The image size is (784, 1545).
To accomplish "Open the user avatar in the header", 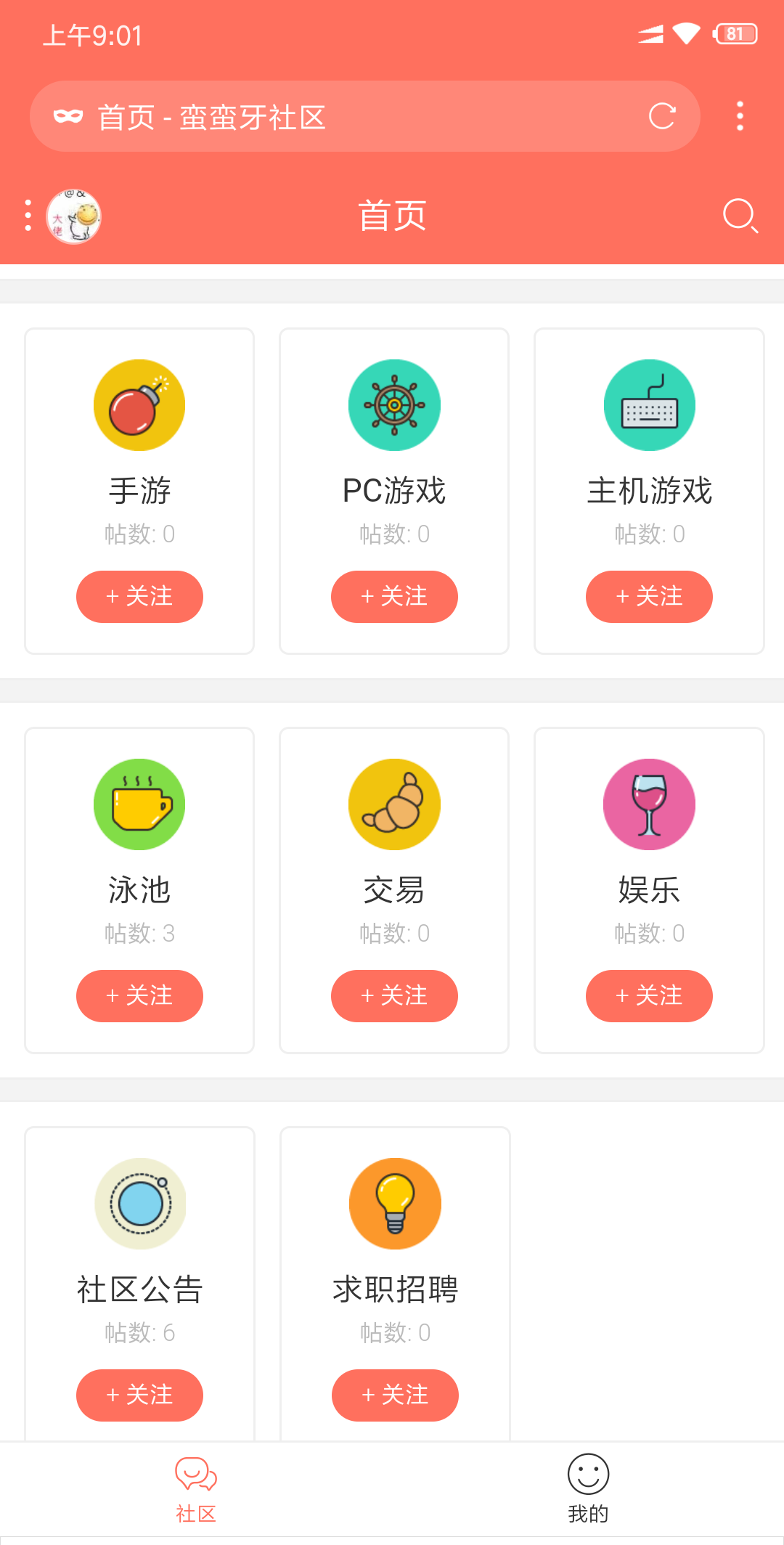I will 73,216.
